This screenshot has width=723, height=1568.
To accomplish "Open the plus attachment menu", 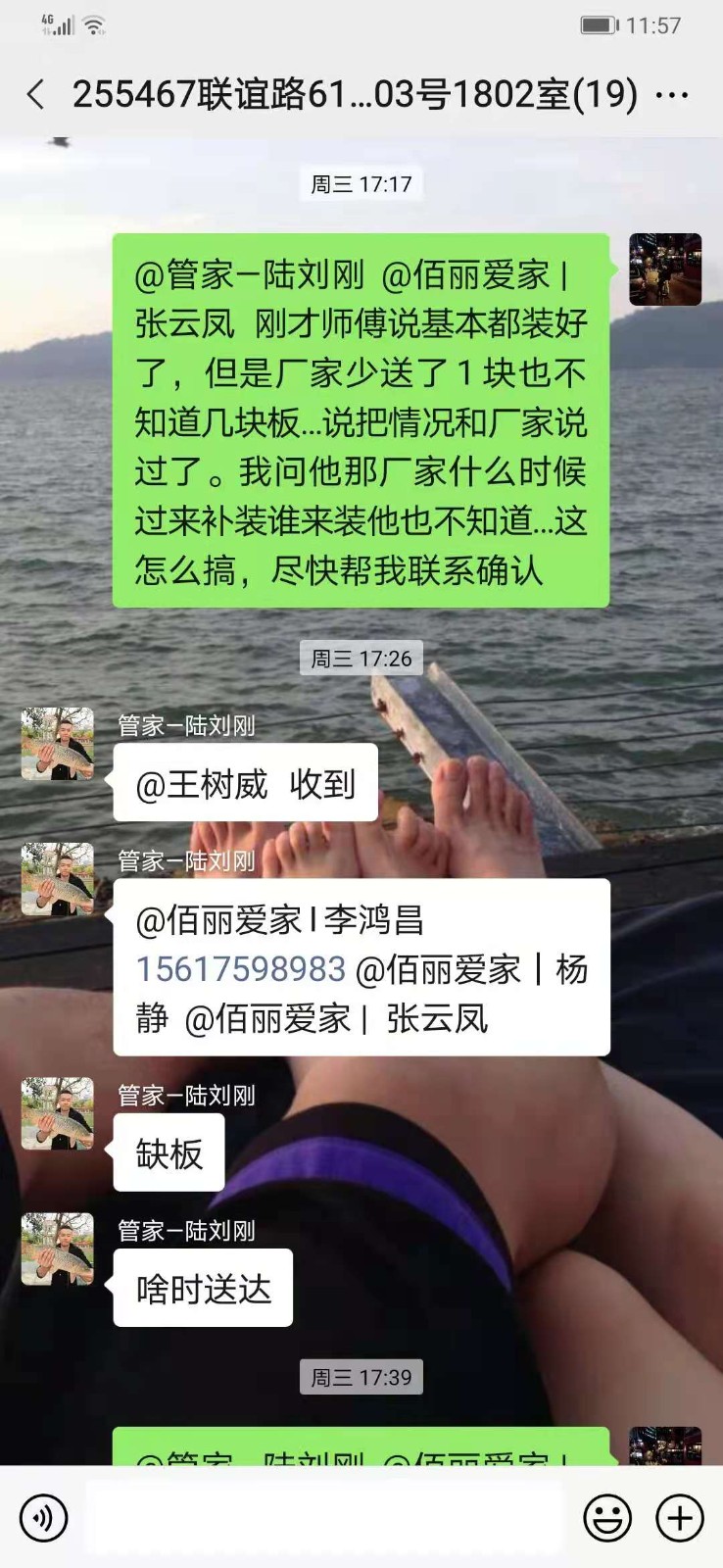I will tap(679, 1518).
